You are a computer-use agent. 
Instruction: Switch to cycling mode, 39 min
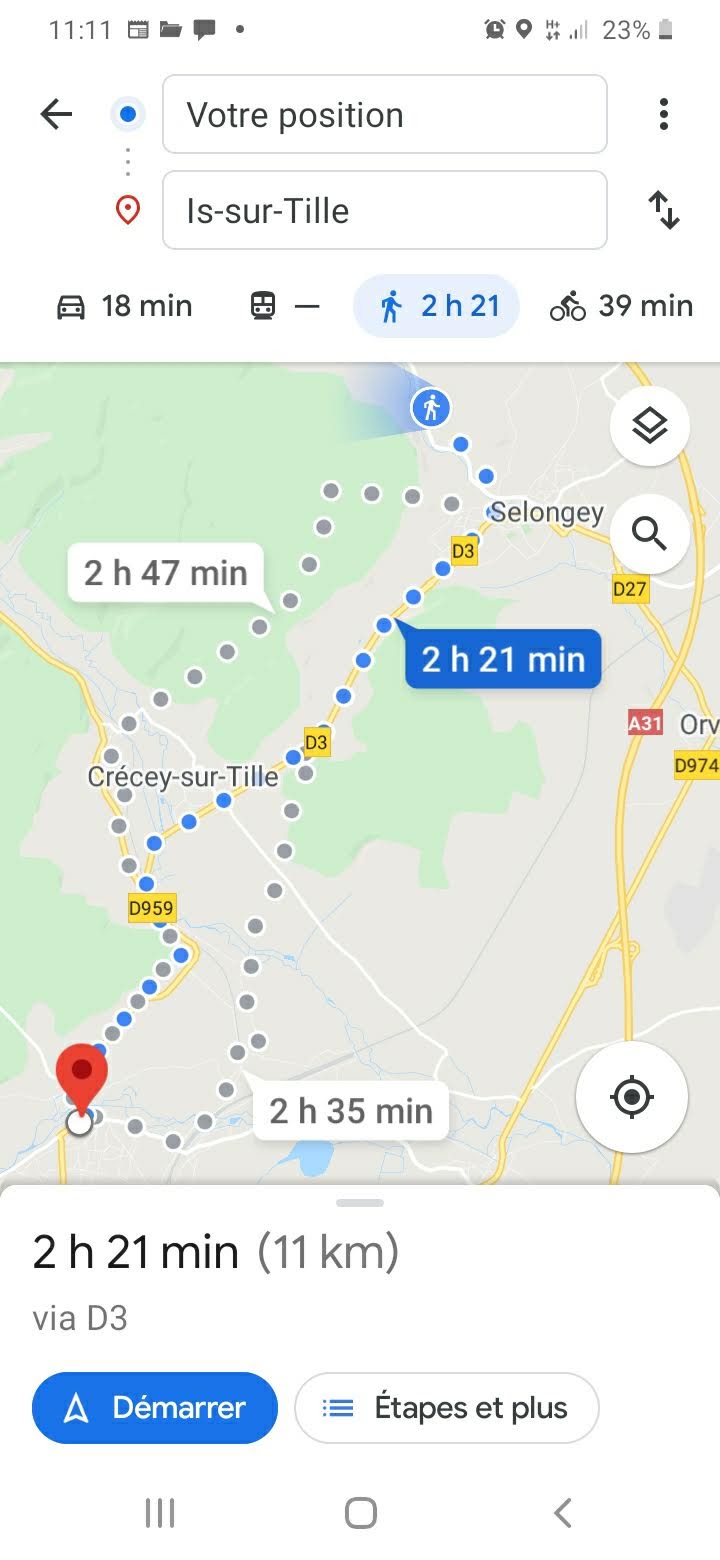[621, 306]
